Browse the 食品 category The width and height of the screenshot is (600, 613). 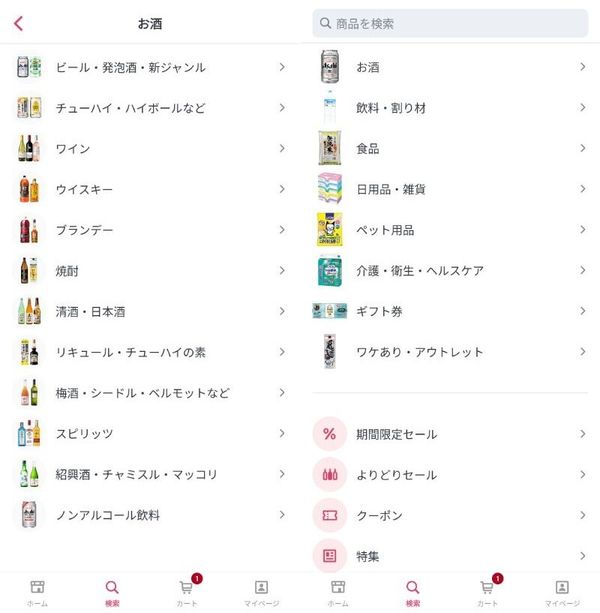pos(450,148)
